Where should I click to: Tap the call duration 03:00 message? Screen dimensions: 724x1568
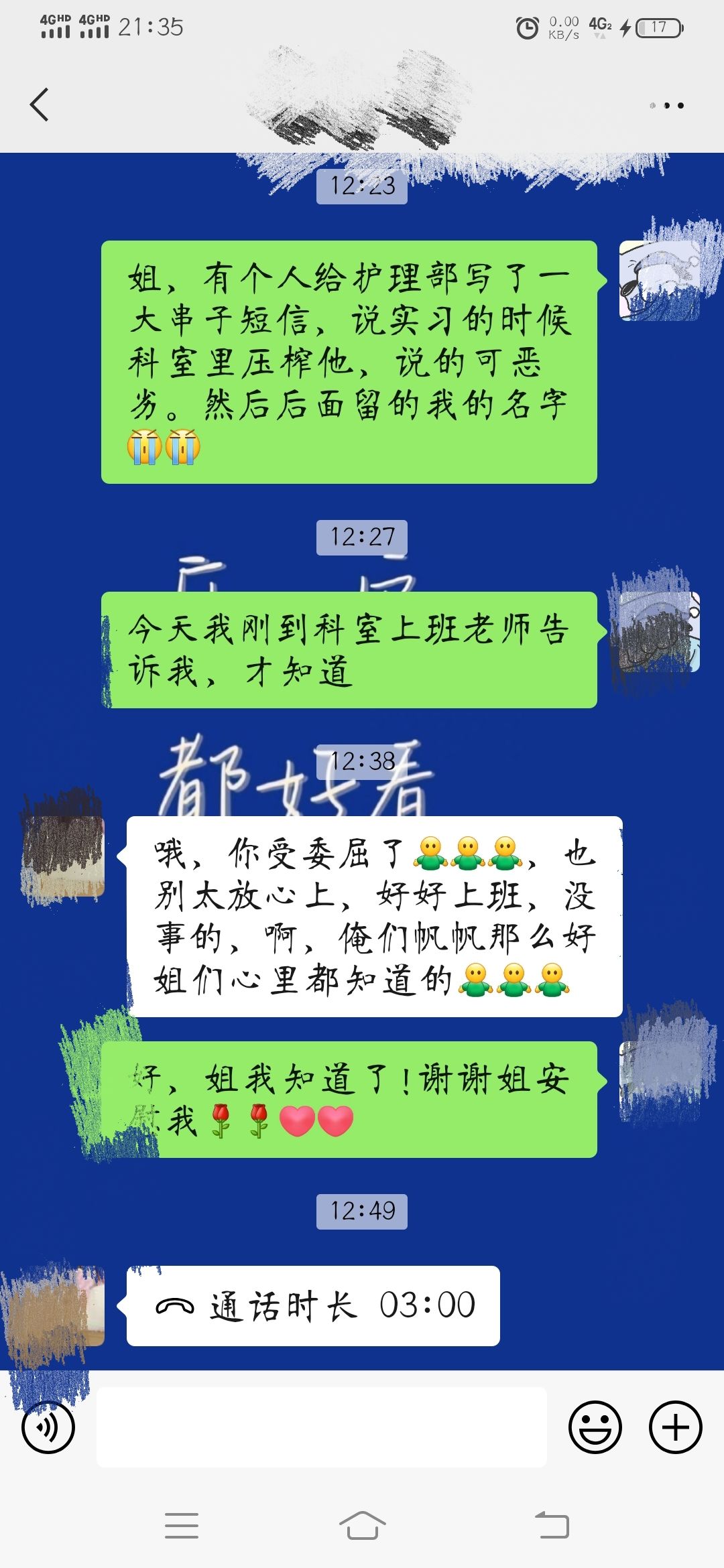coord(313,1306)
